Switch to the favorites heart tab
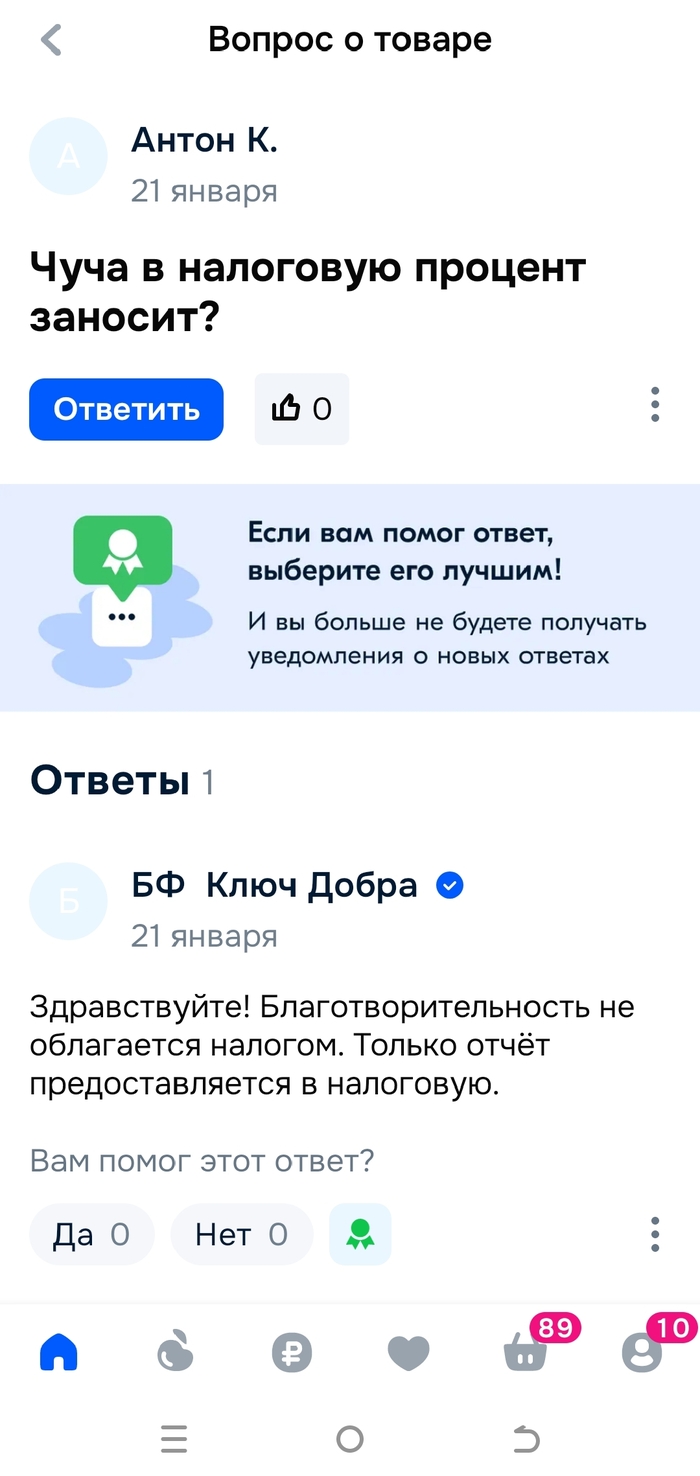This screenshot has width=700, height=1476. pos(408,1354)
